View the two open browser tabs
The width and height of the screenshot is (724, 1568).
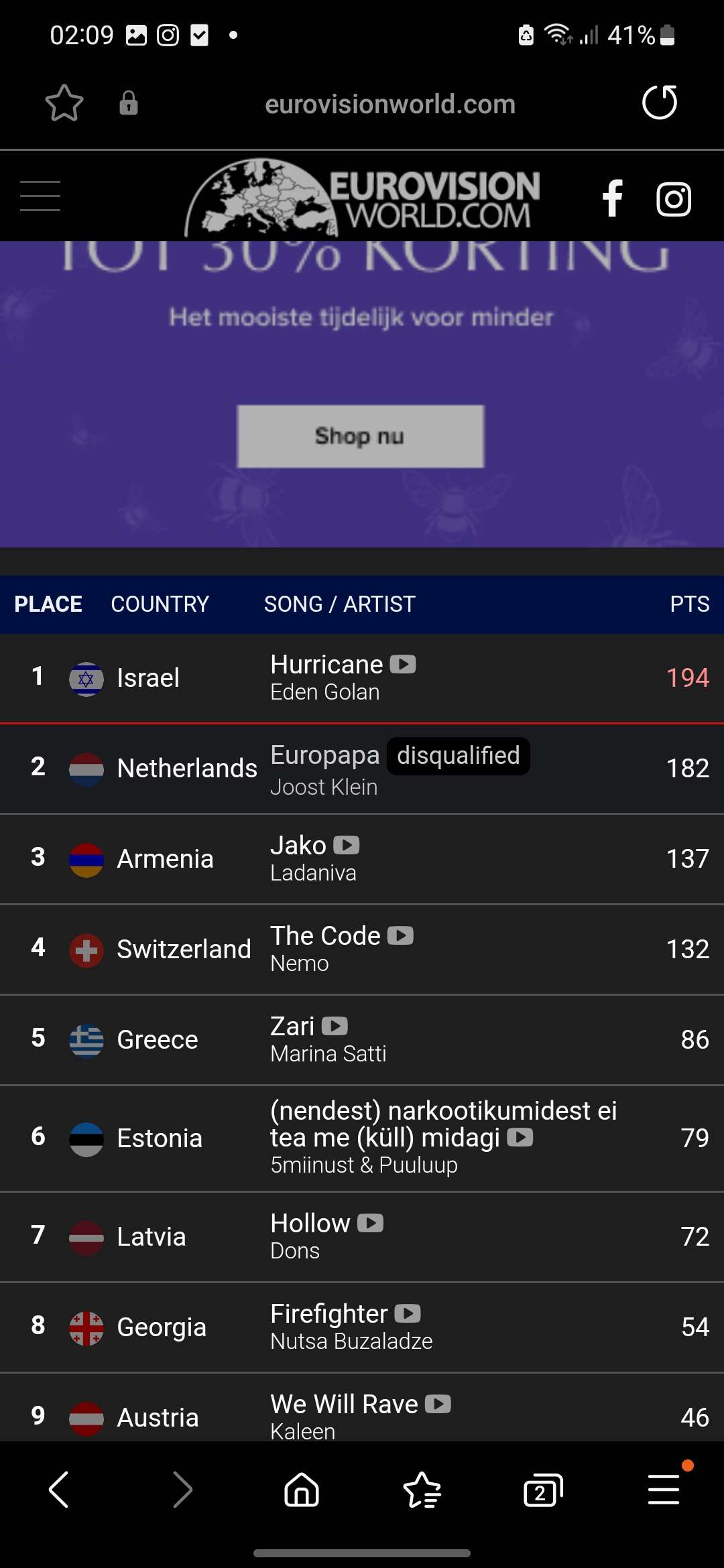point(542,1490)
